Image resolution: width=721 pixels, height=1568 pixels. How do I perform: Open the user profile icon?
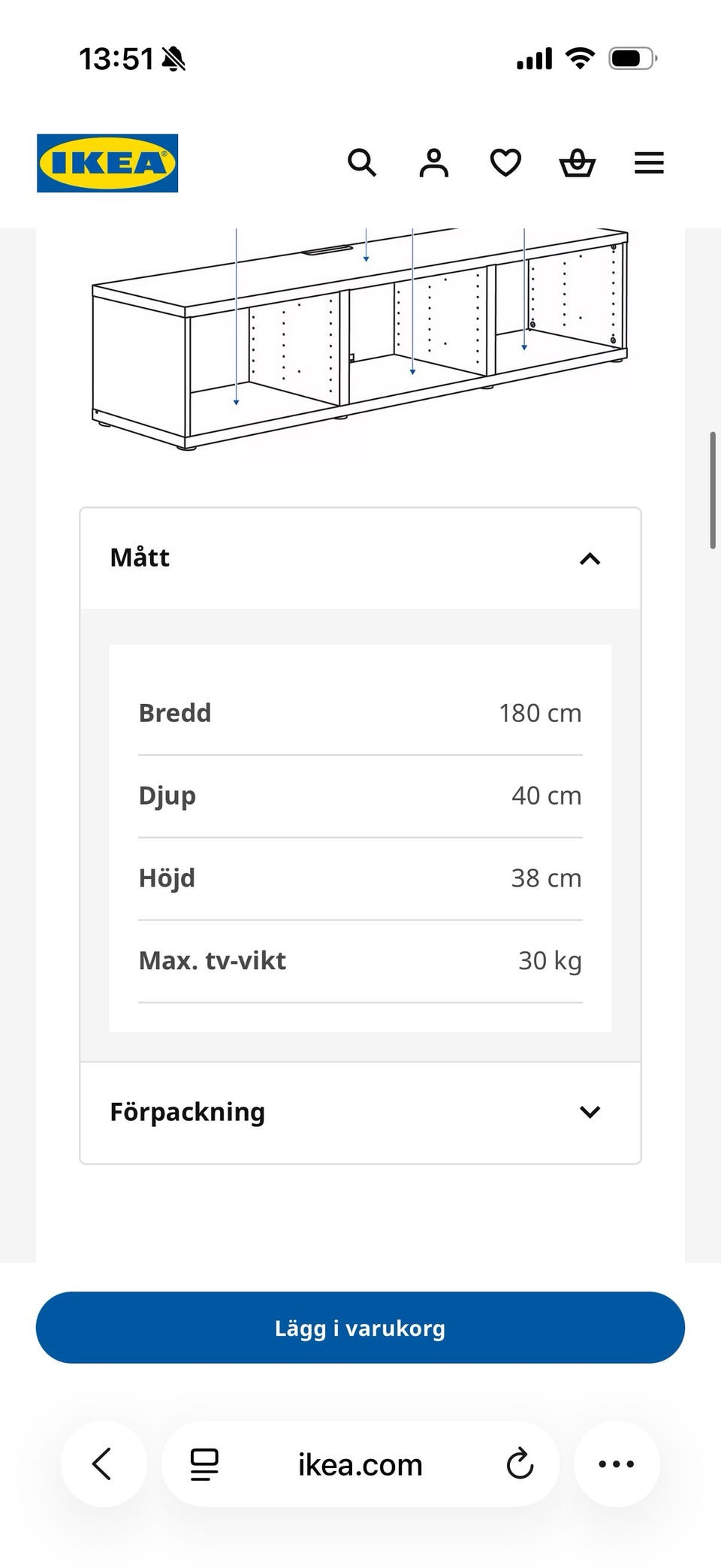point(433,162)
